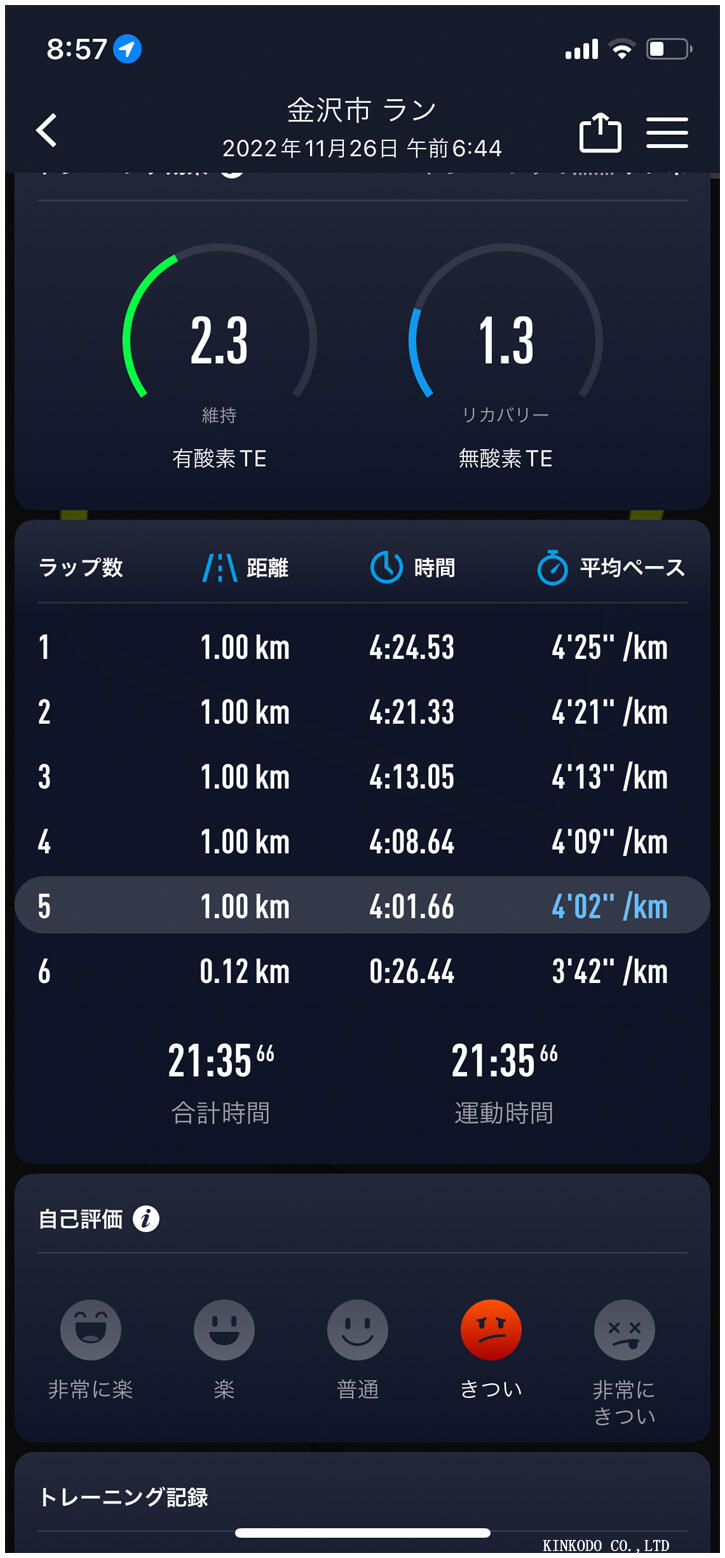Select lap 4 row
This screenshot has width=725, height=1558.
pos(362,842)
